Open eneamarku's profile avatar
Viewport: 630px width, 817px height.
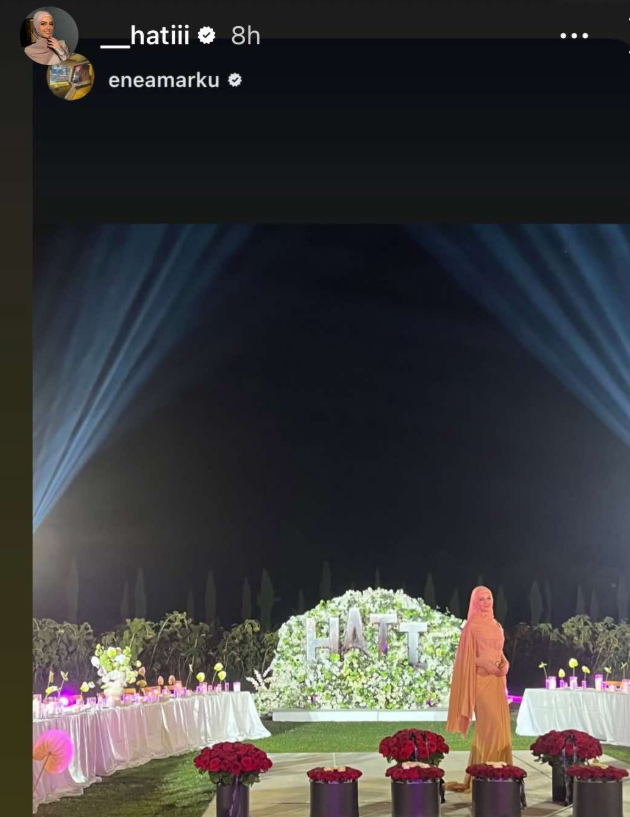[71, 78]
